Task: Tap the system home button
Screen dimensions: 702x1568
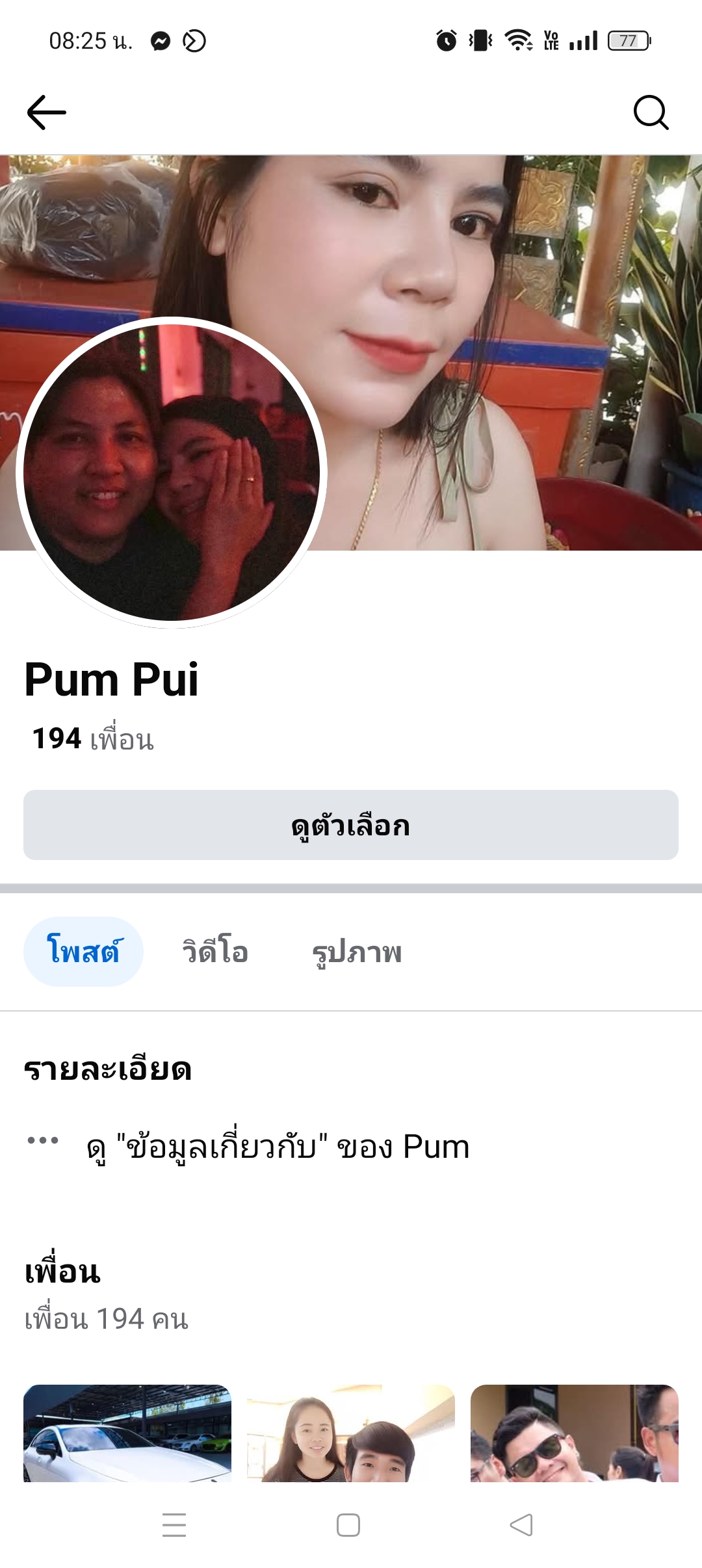Action: tap(348, 1525)
